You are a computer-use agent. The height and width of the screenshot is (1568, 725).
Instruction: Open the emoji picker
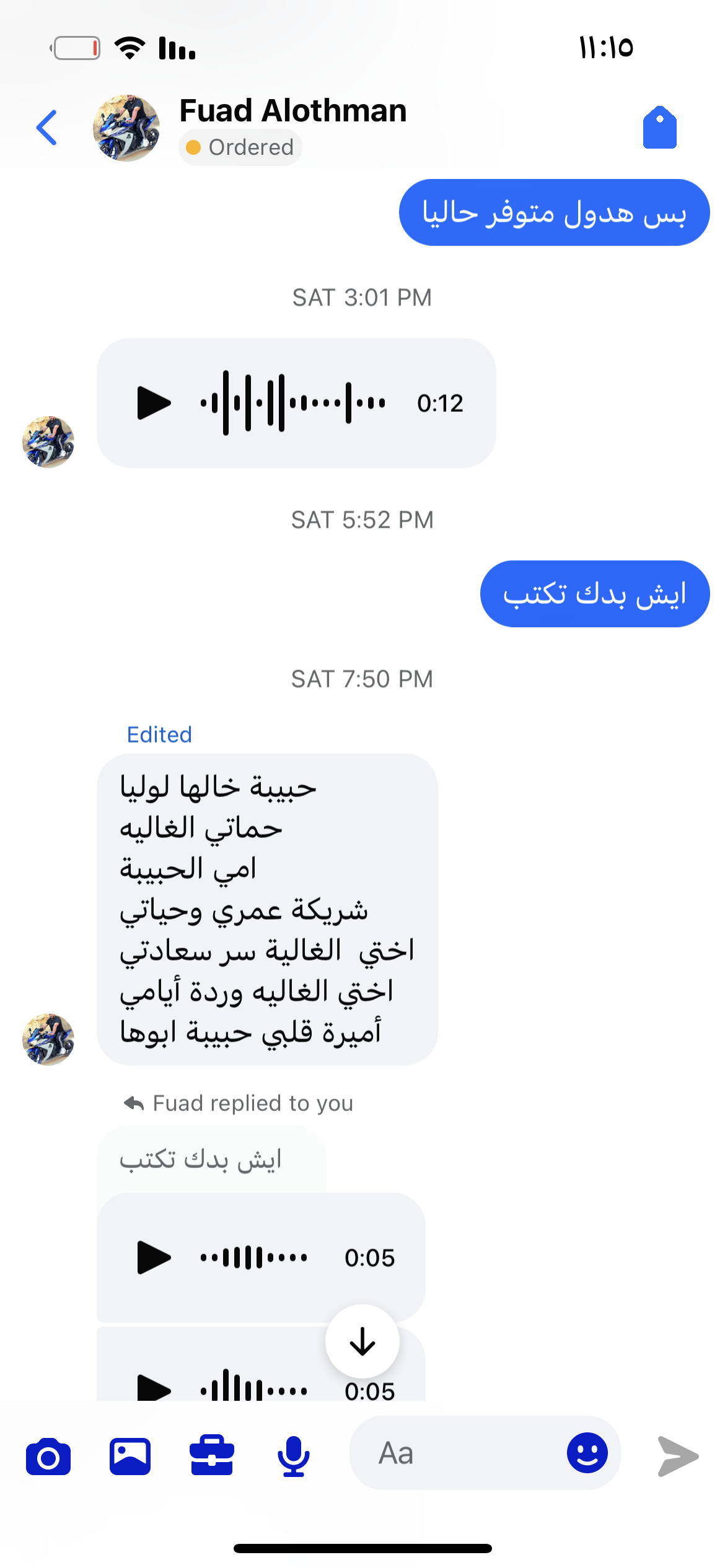587,1453
